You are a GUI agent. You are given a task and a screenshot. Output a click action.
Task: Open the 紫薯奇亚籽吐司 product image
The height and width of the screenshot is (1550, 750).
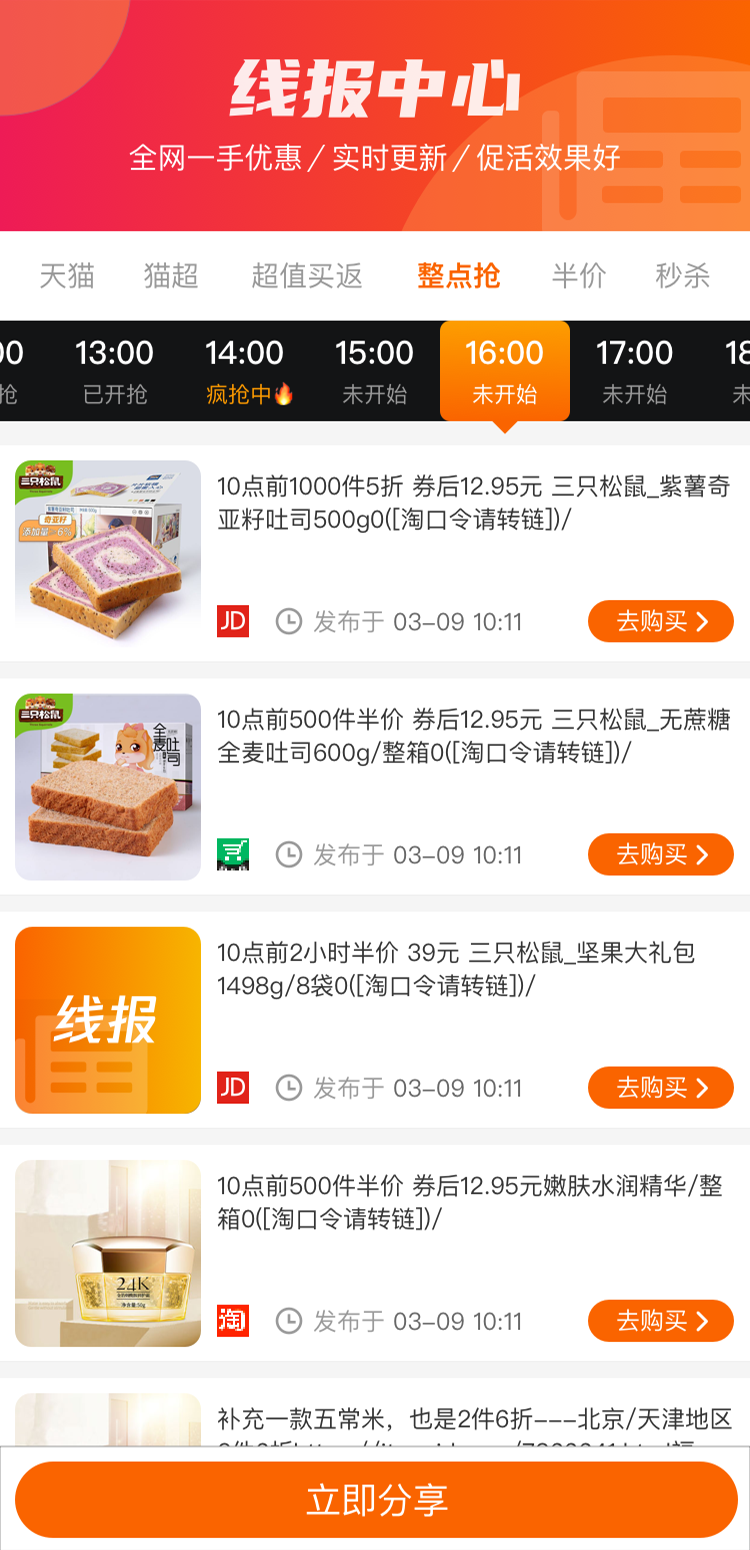tap(108, 553)
